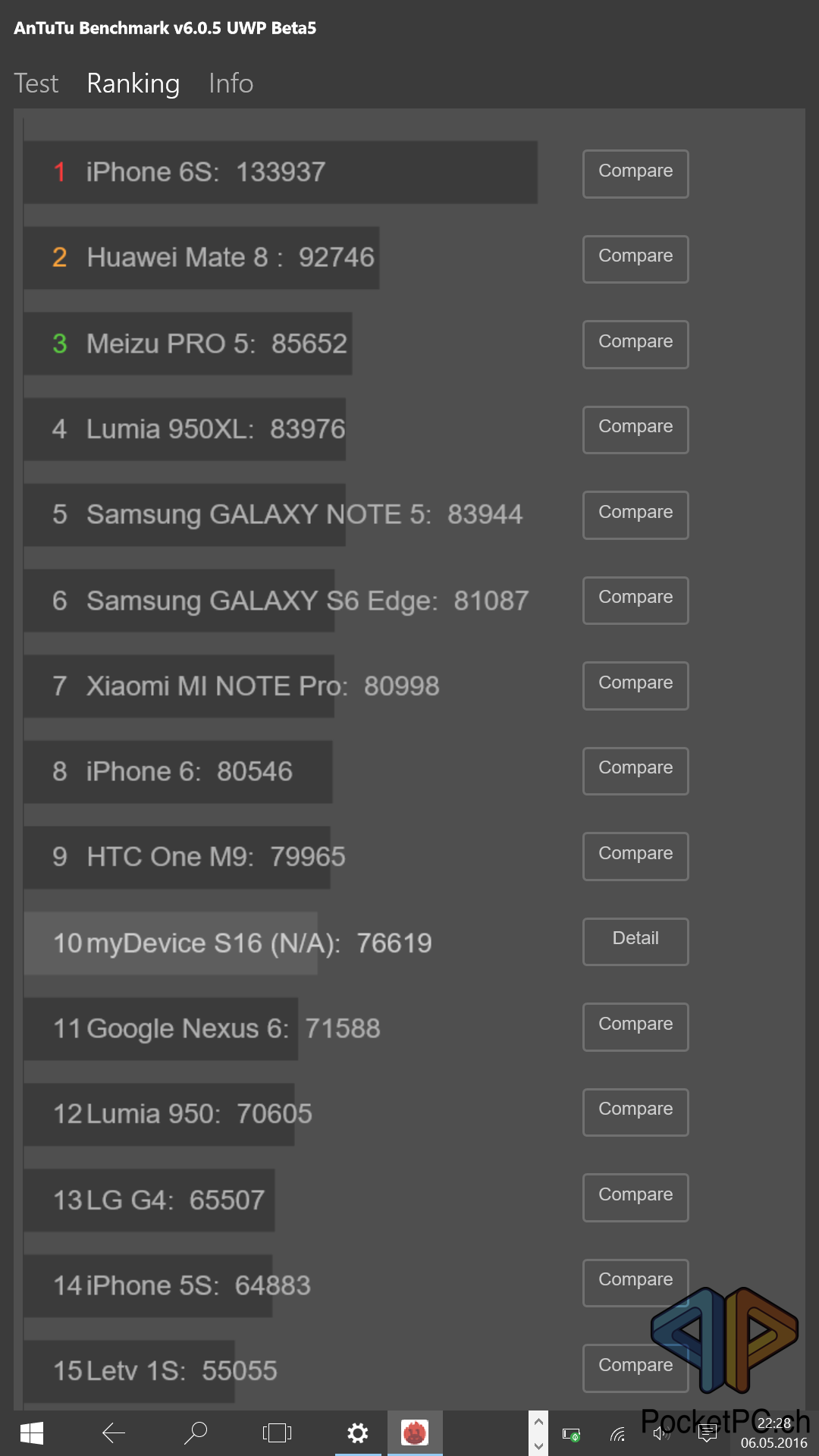
Task: Compare with LG G4
Action: point(635,1197)
